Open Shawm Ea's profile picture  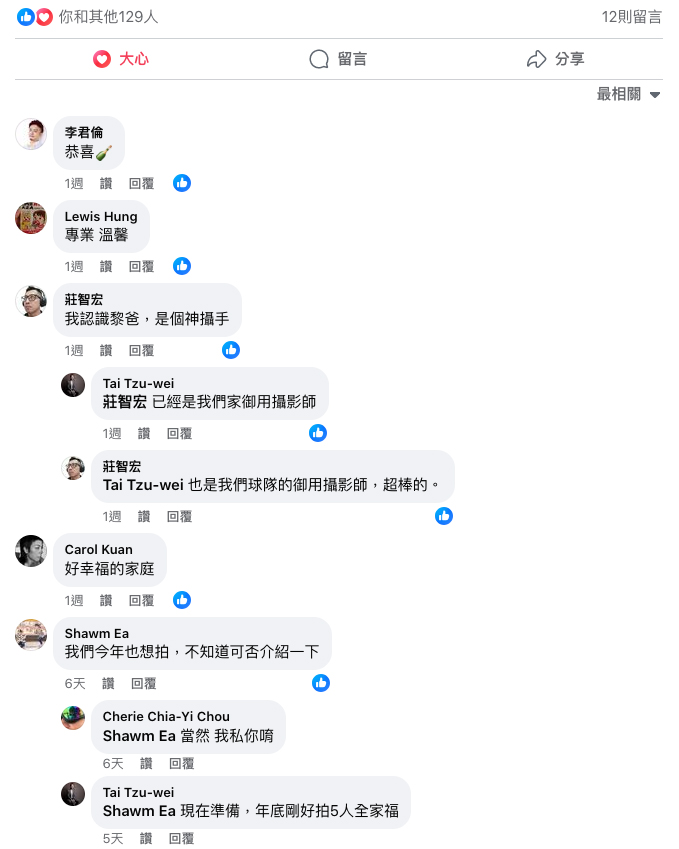tap(31, 635)
